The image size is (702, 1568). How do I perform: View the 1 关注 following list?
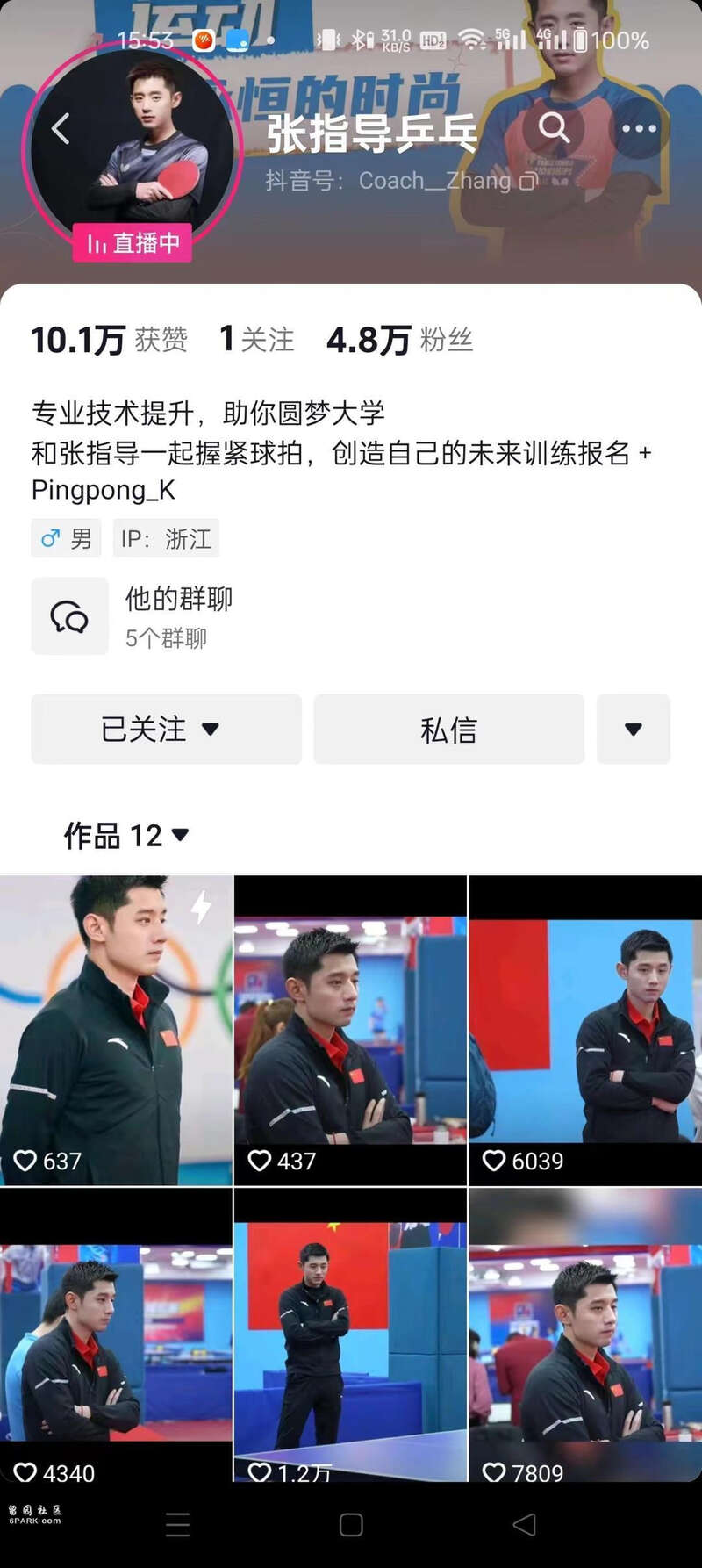click(256, 339)
